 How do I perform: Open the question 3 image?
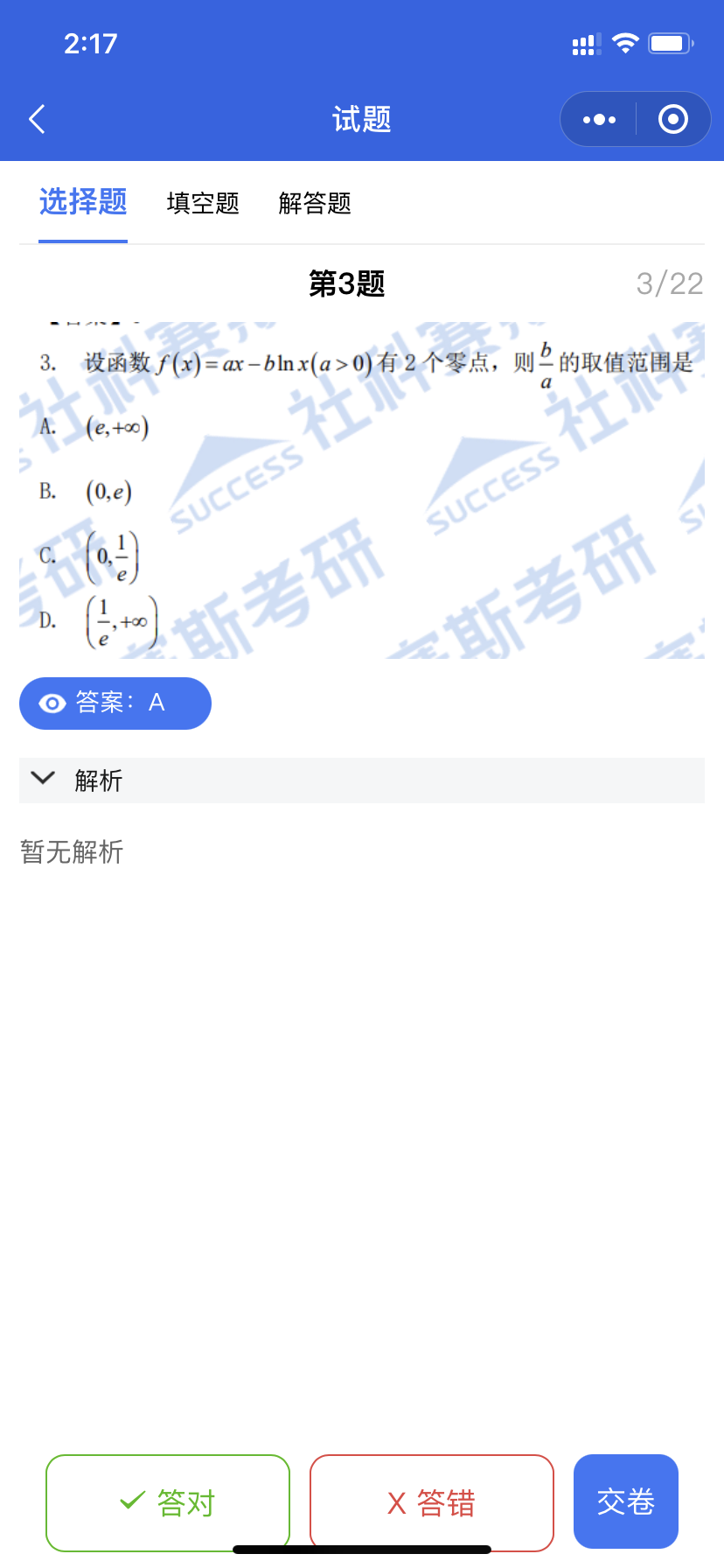(x=362, y=490)
